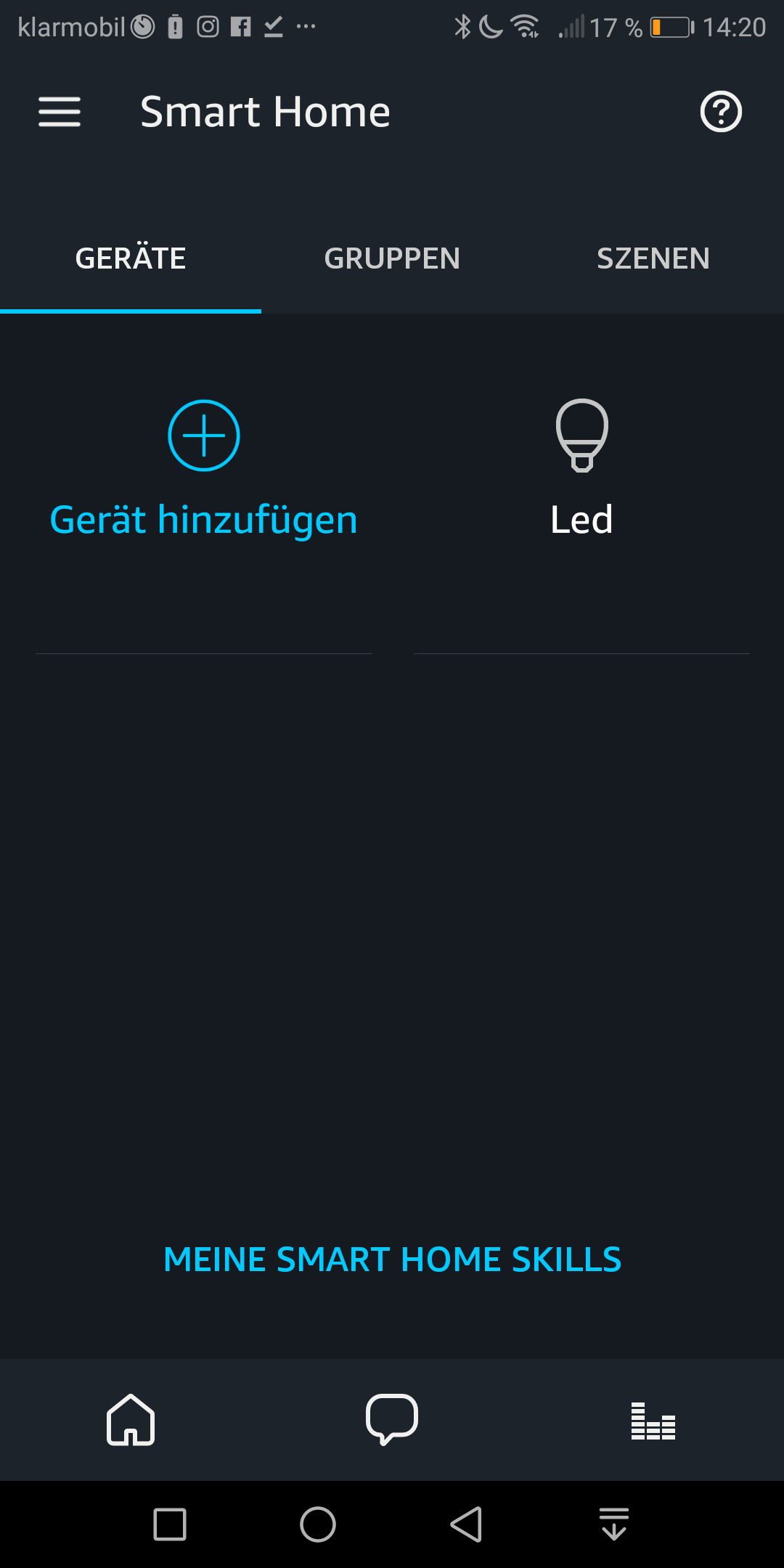The width and height of the screenshot is (784, 1568).
Task: Switch to the Gruppen tab
Action: (x=392, y=258)
